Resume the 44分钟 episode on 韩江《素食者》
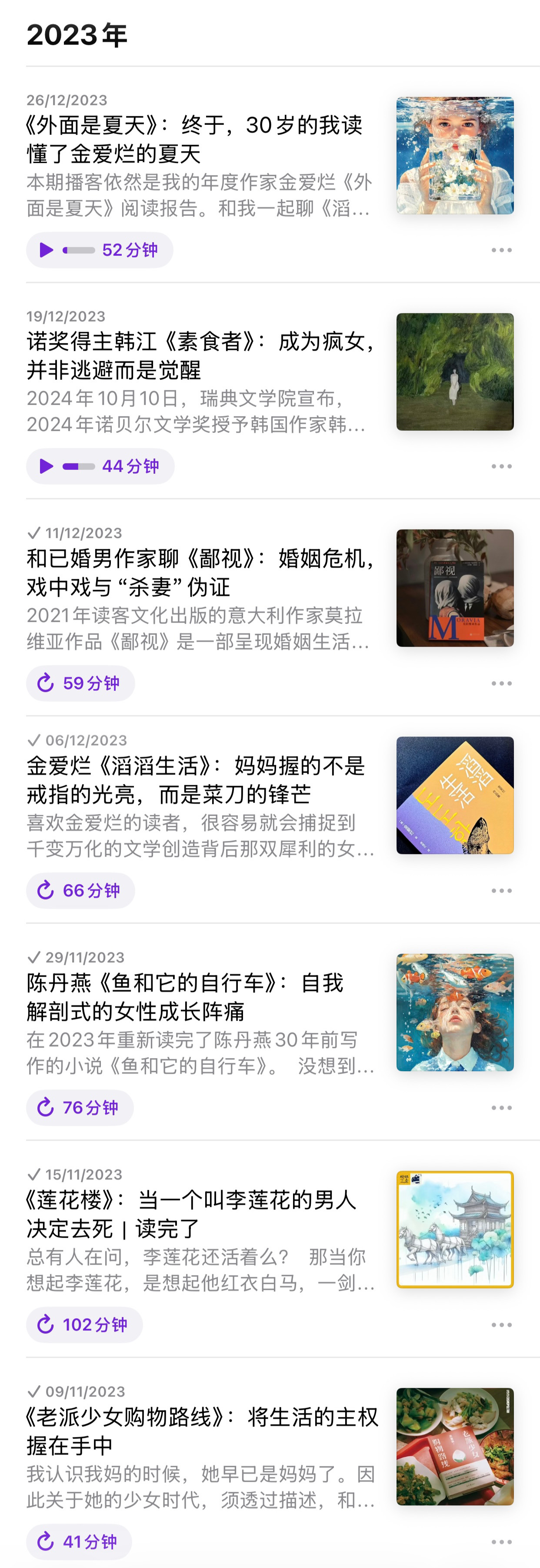Screen dimensions: 540x1568 [x=100, y=466]
